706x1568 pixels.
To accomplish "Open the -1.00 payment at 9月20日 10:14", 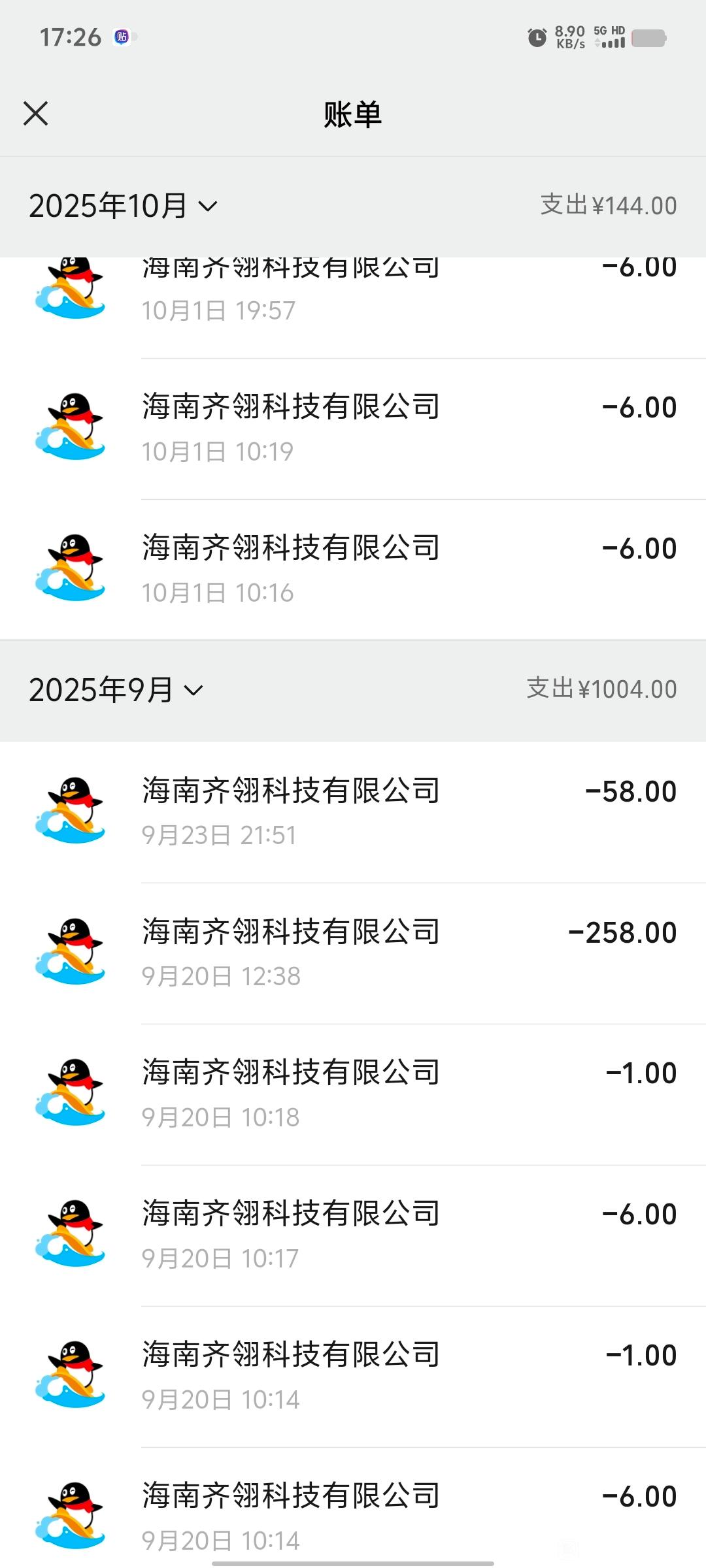I will [x=353, y=1376].
